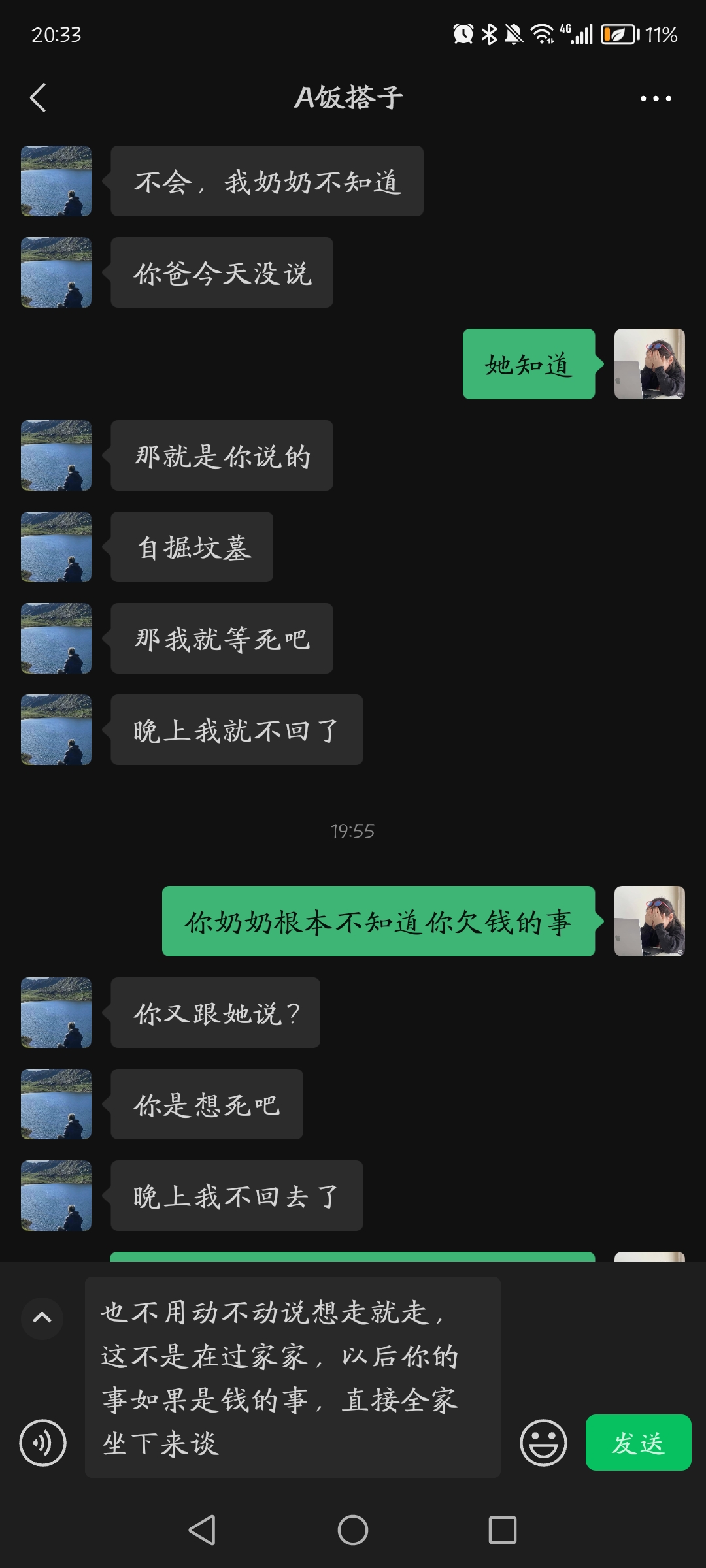Screen dimensions: 706x1568
Task: Tap the system home button
Action: 353,1530
